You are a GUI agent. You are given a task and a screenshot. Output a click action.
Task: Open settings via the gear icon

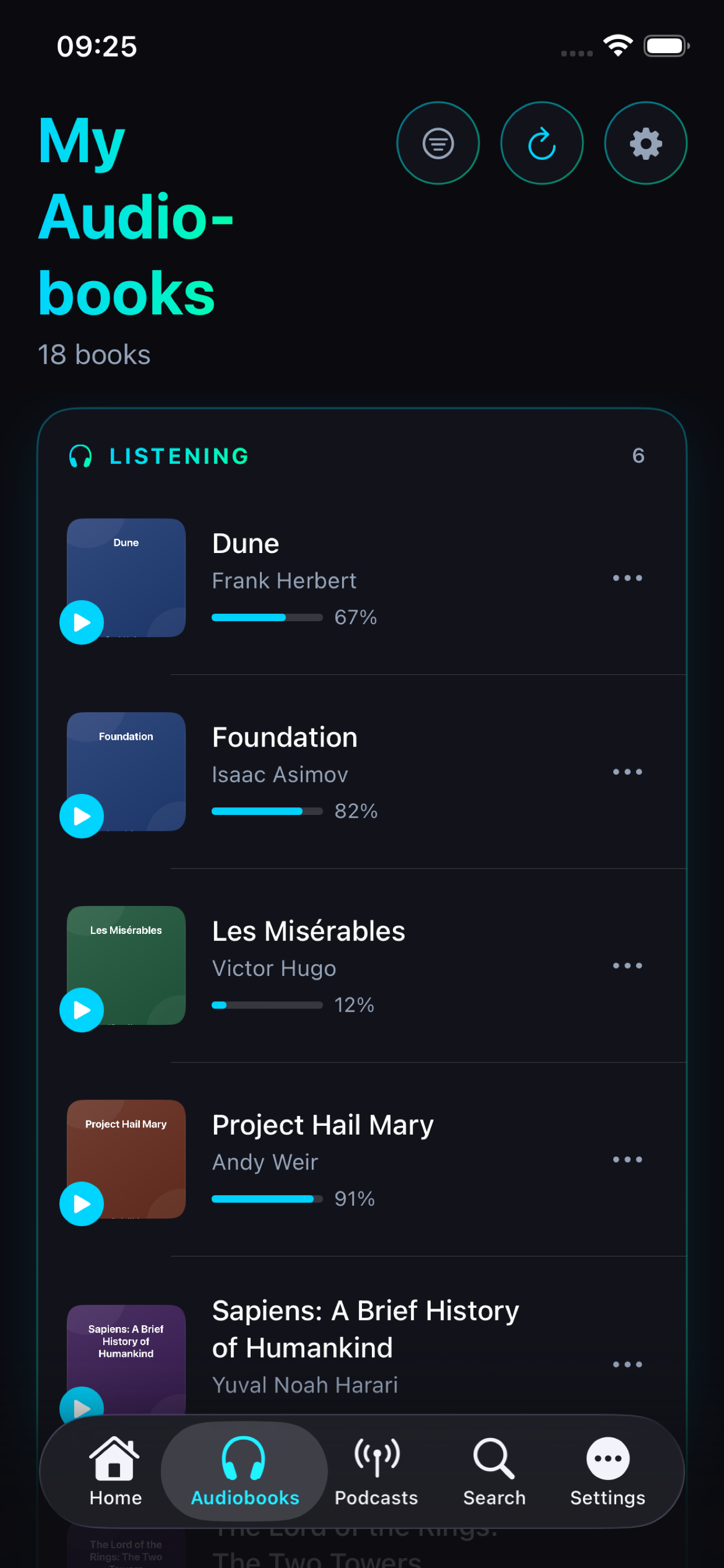645,142
